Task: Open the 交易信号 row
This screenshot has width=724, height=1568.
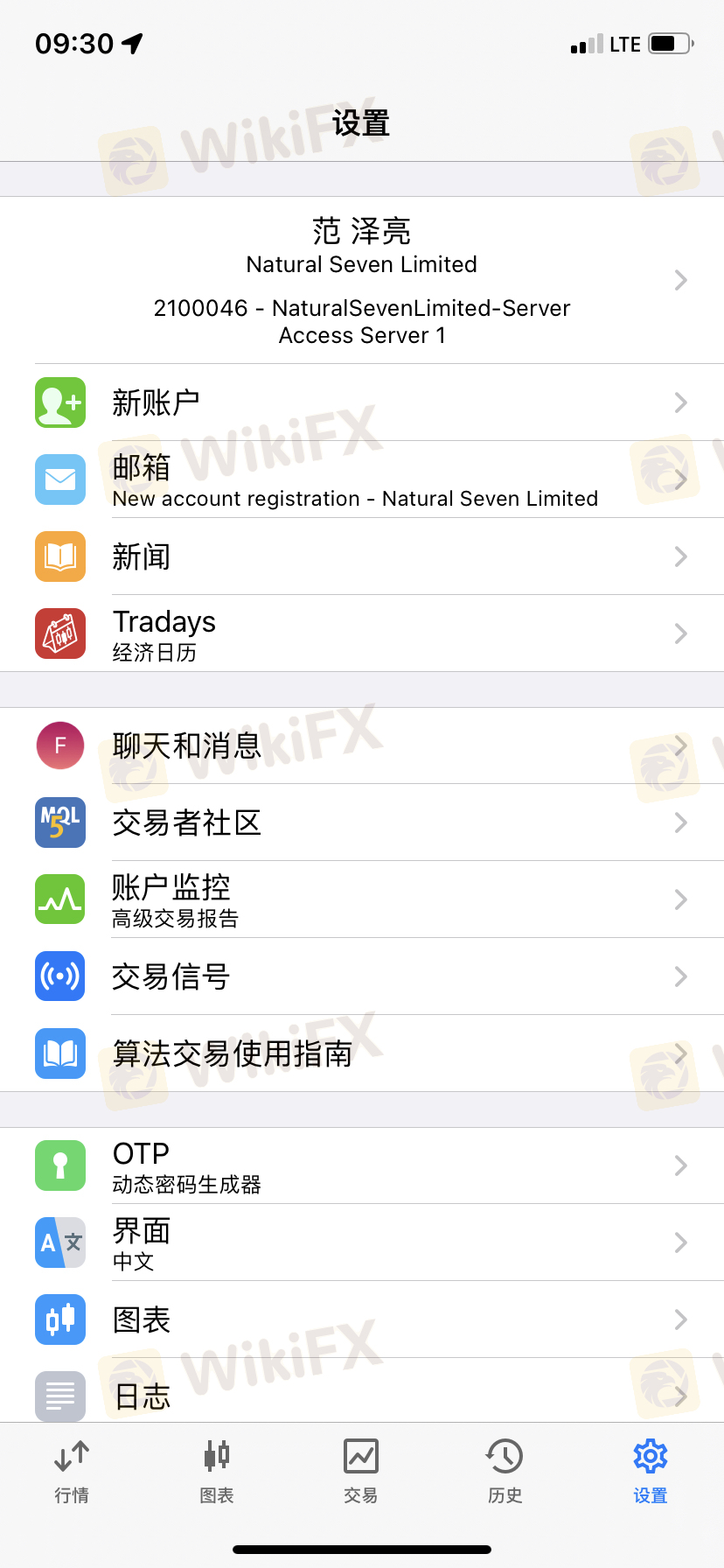Action: click(362, 976)
